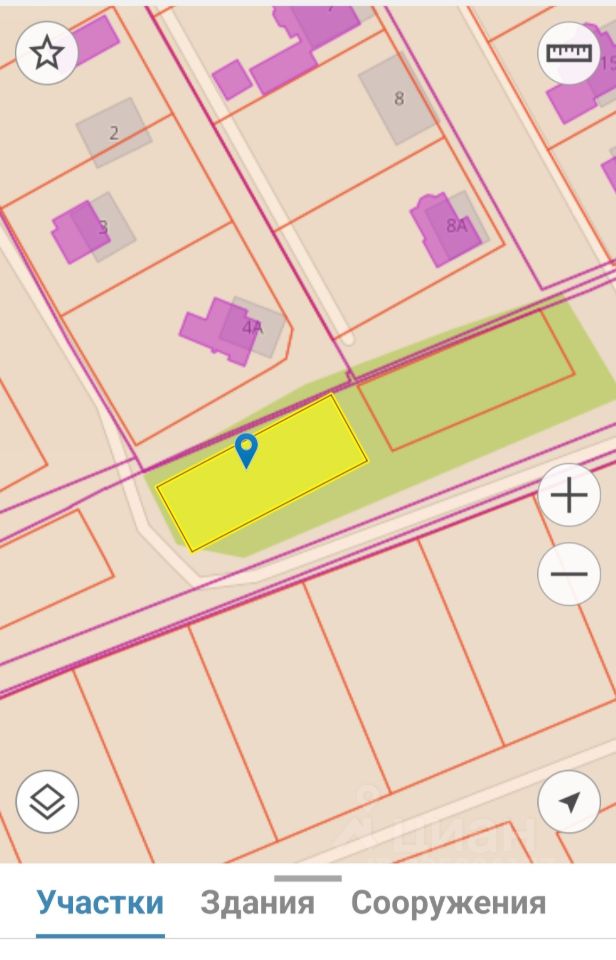Switch to the Участки tab
The height and width of the screenshot is (960, 616).
click(x=100, y=904)
